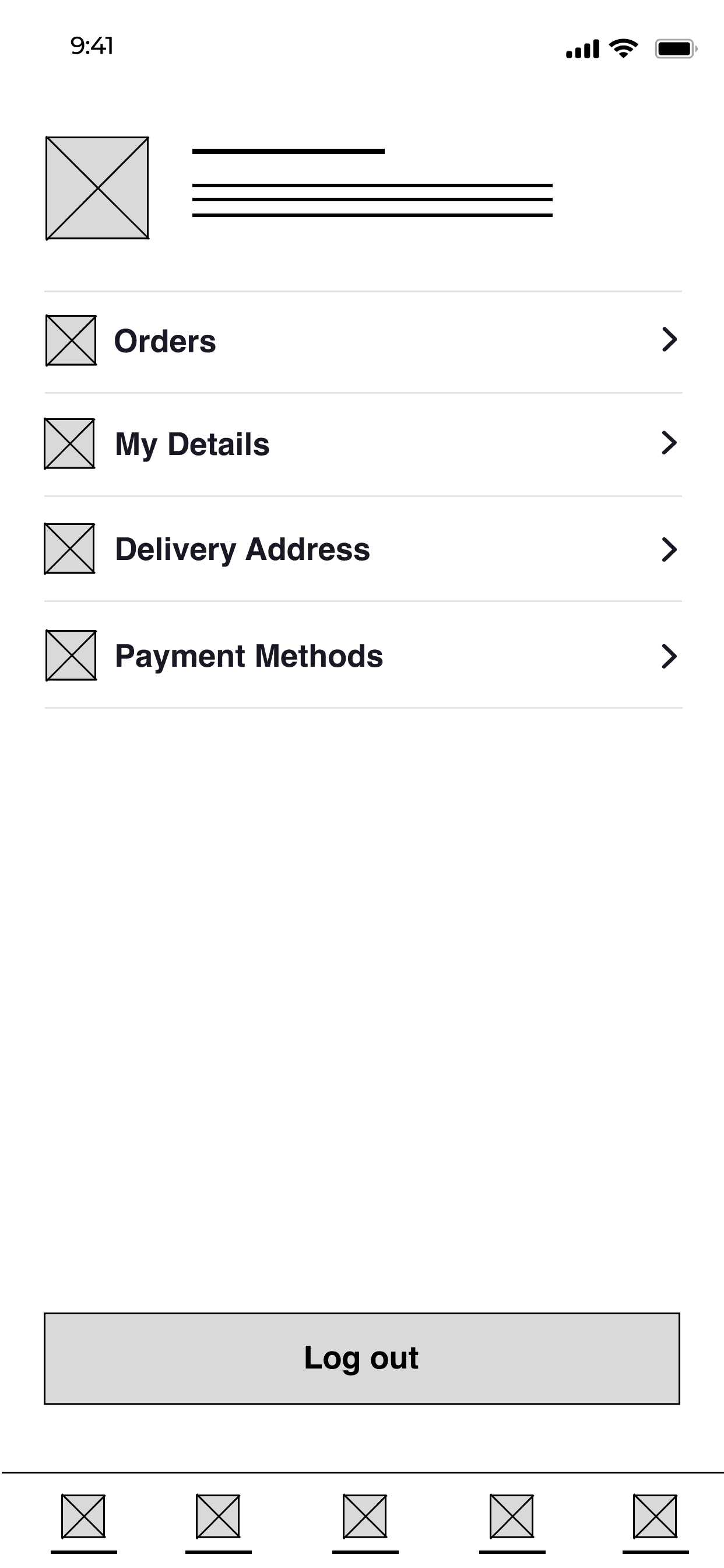The image size is (724, 1568).
Task: View Payment Methods
Action: pos(363,656)
